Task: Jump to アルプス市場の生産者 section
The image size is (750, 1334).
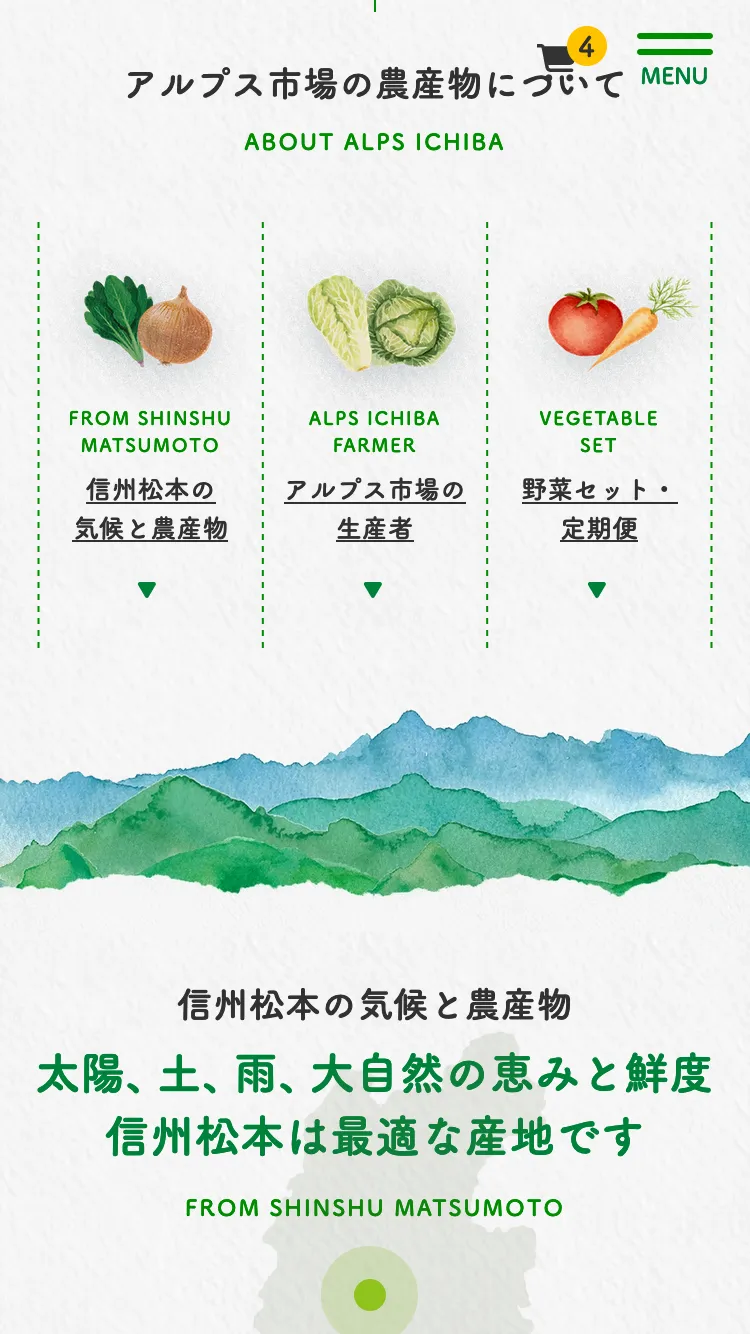Action: (x=374, y=510)
